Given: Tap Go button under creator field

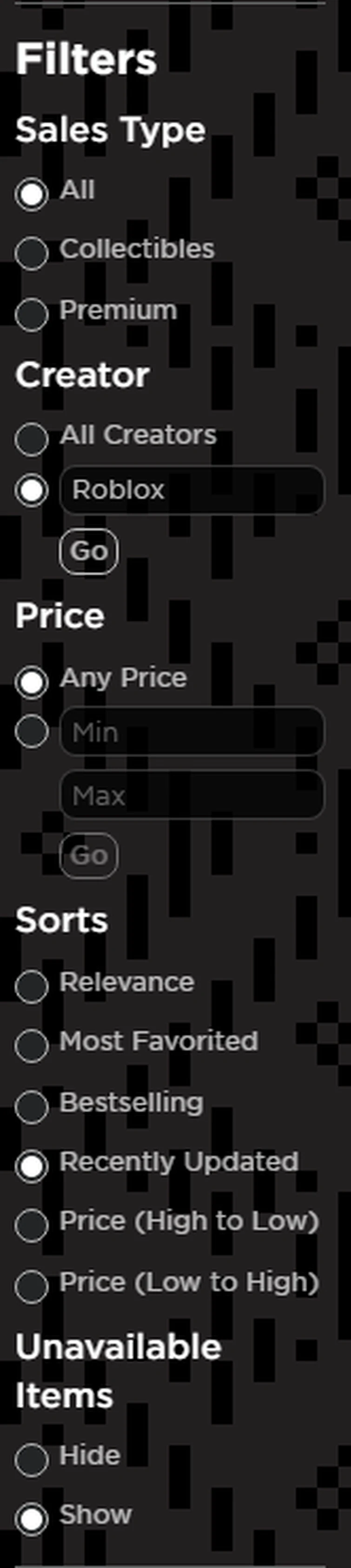Looking at the screenshot, I should click(89, 551).
